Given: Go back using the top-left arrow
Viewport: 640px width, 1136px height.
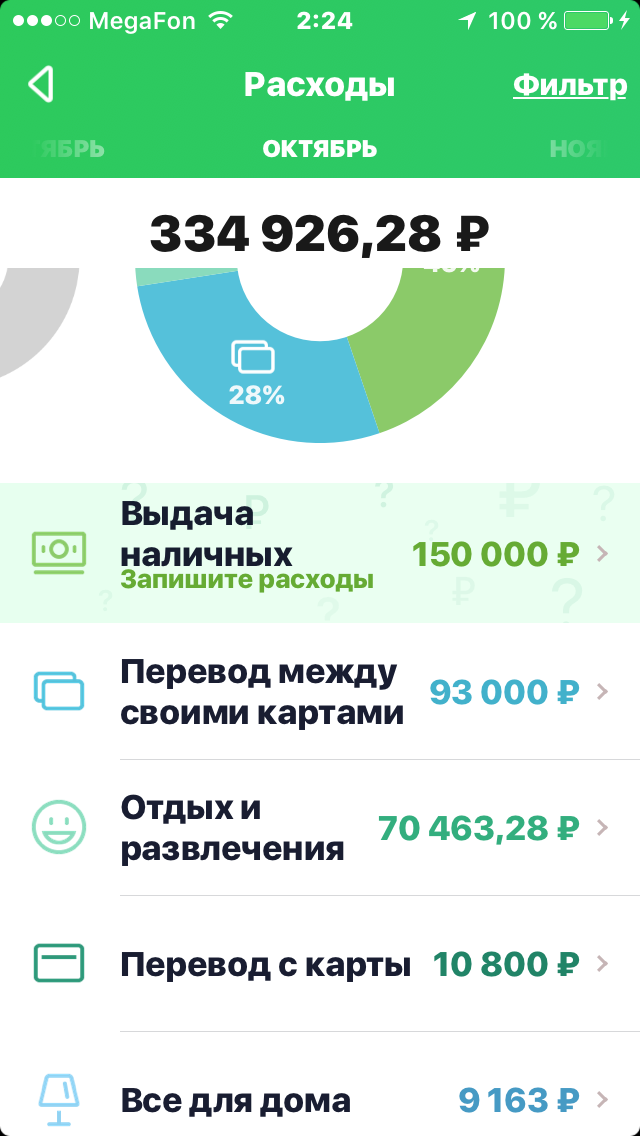Looking at the screenshot, I should pos(42,85).
